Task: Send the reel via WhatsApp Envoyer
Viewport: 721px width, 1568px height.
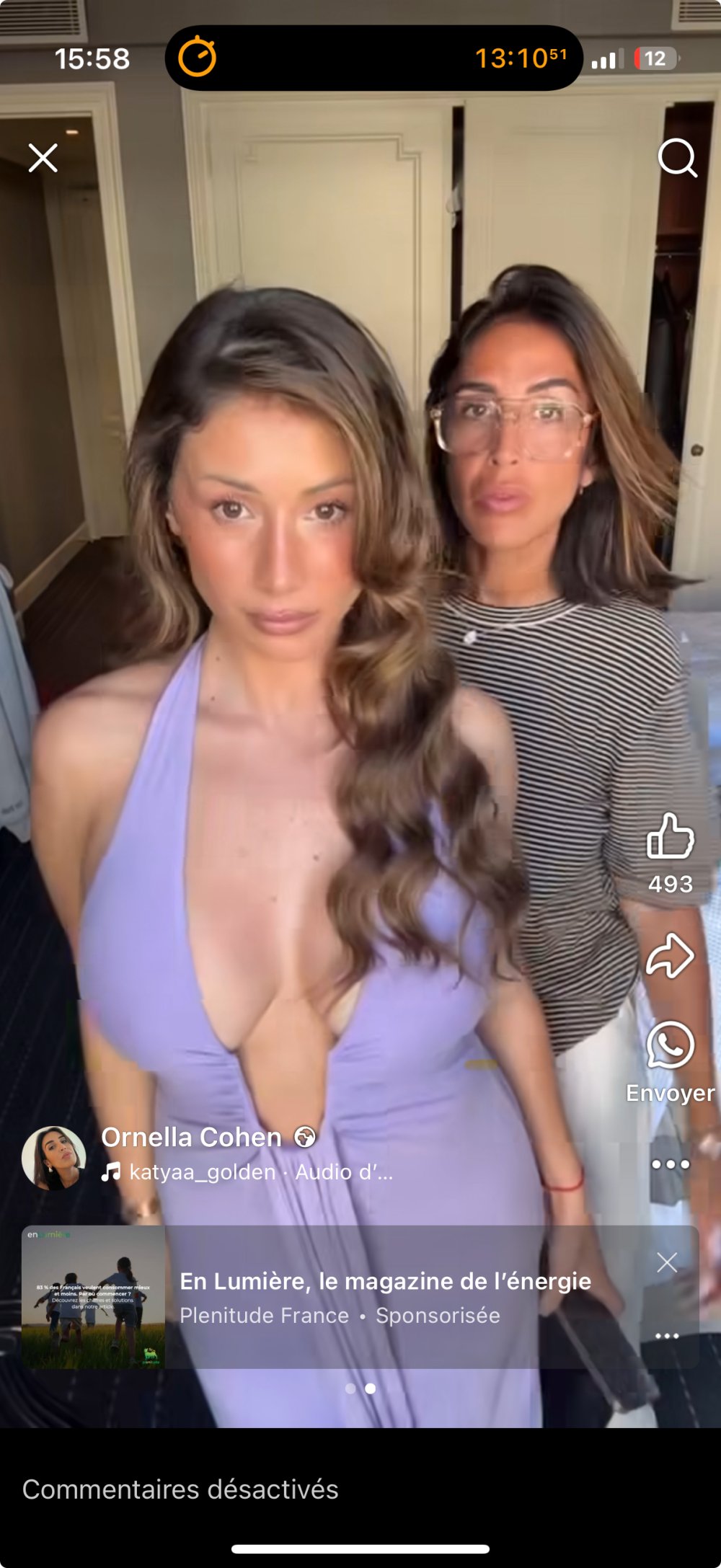Action: (x=670, y=1046)
